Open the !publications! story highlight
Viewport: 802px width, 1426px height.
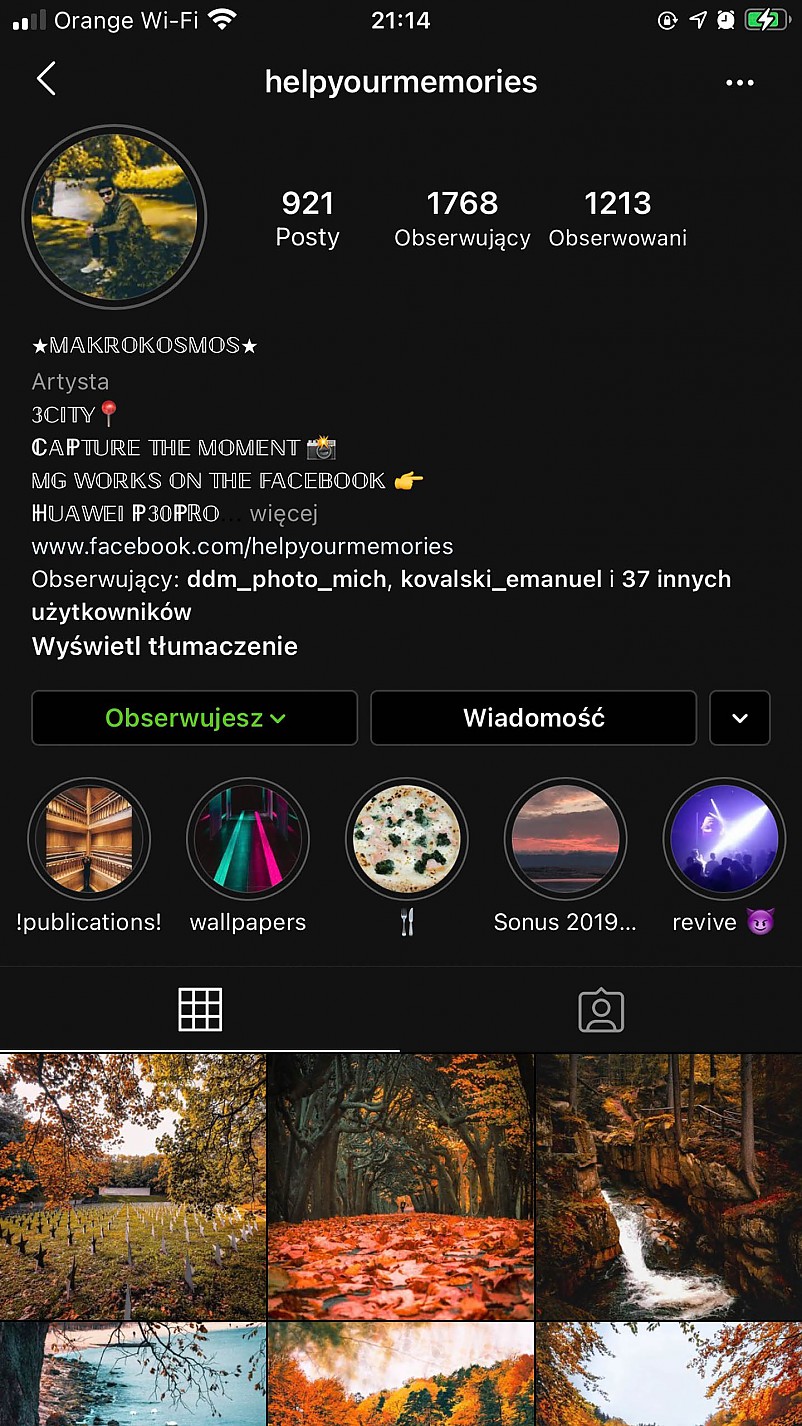point(89,840)
